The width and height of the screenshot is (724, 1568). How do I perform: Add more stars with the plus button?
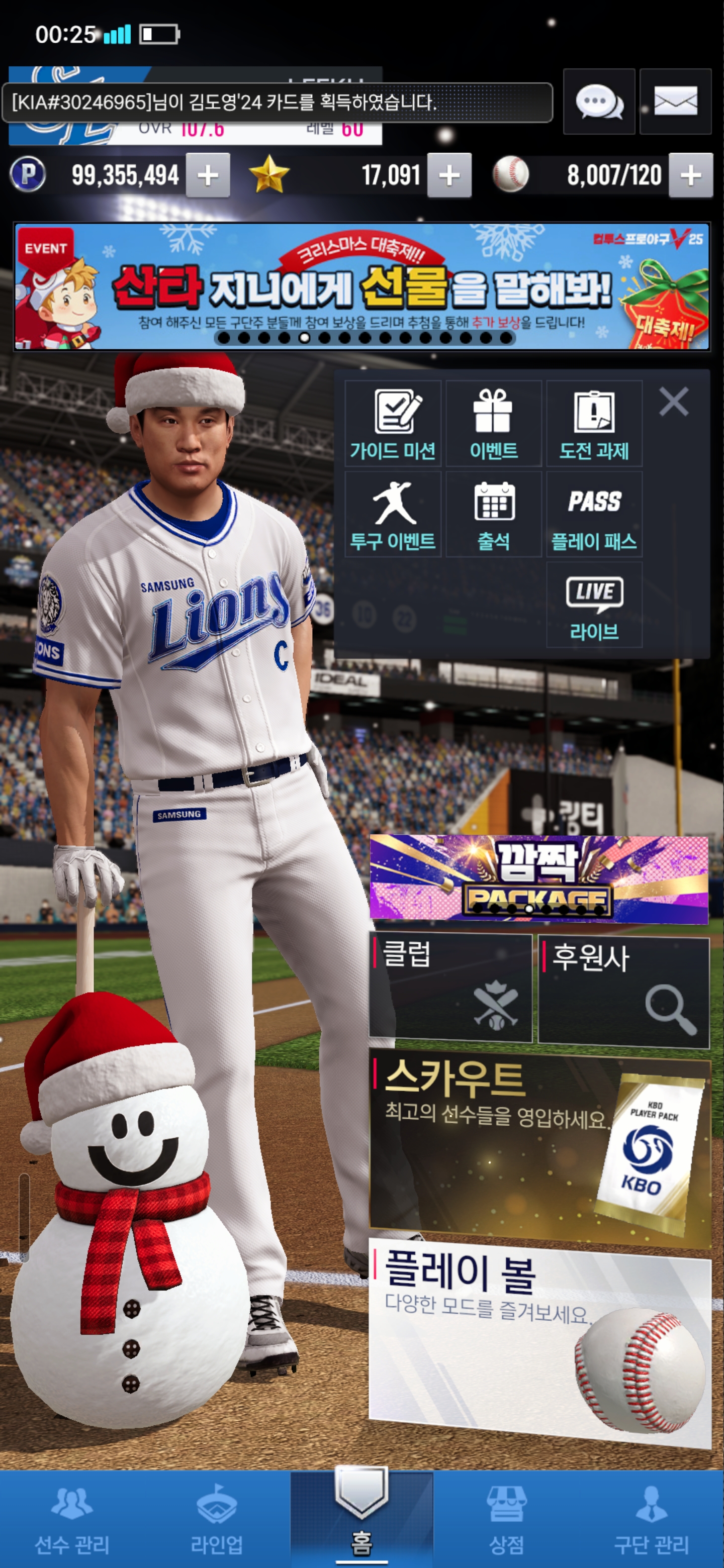449,176
